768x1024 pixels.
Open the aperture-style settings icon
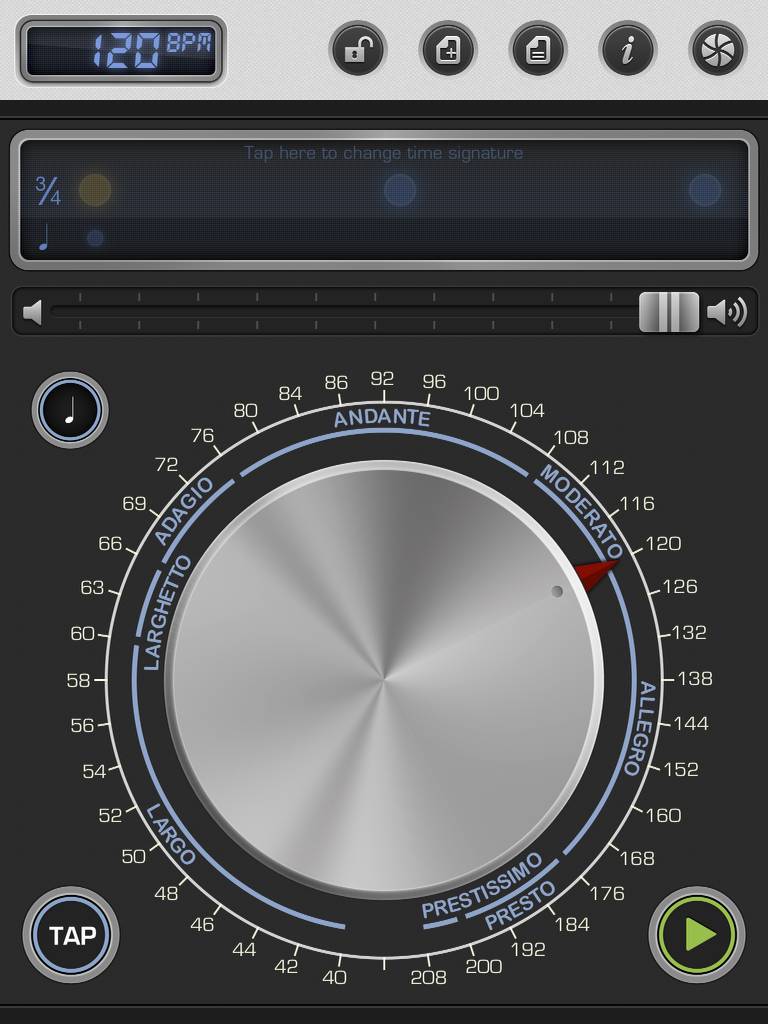pyautogui.click(x=718, y=50)
